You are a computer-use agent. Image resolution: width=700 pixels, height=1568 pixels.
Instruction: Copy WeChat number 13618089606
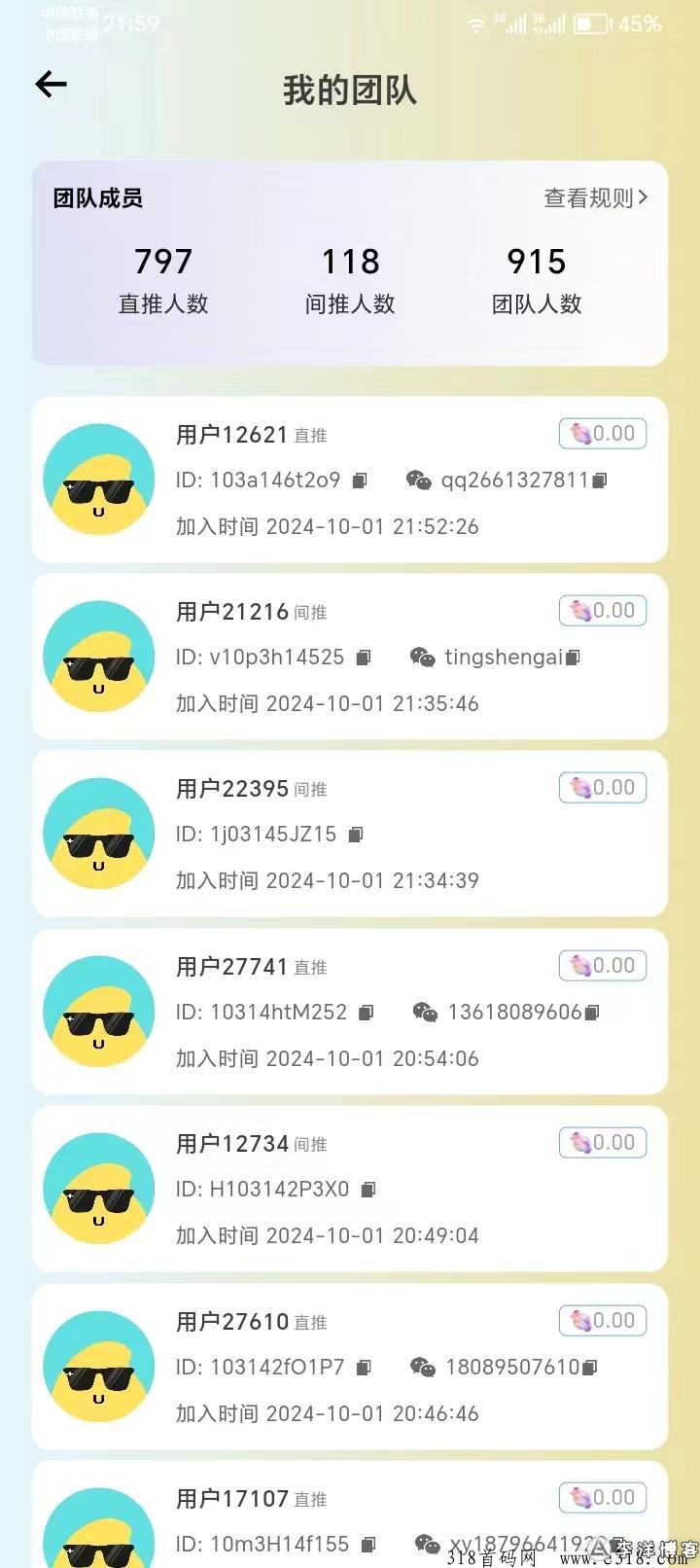pos(593,1013)
